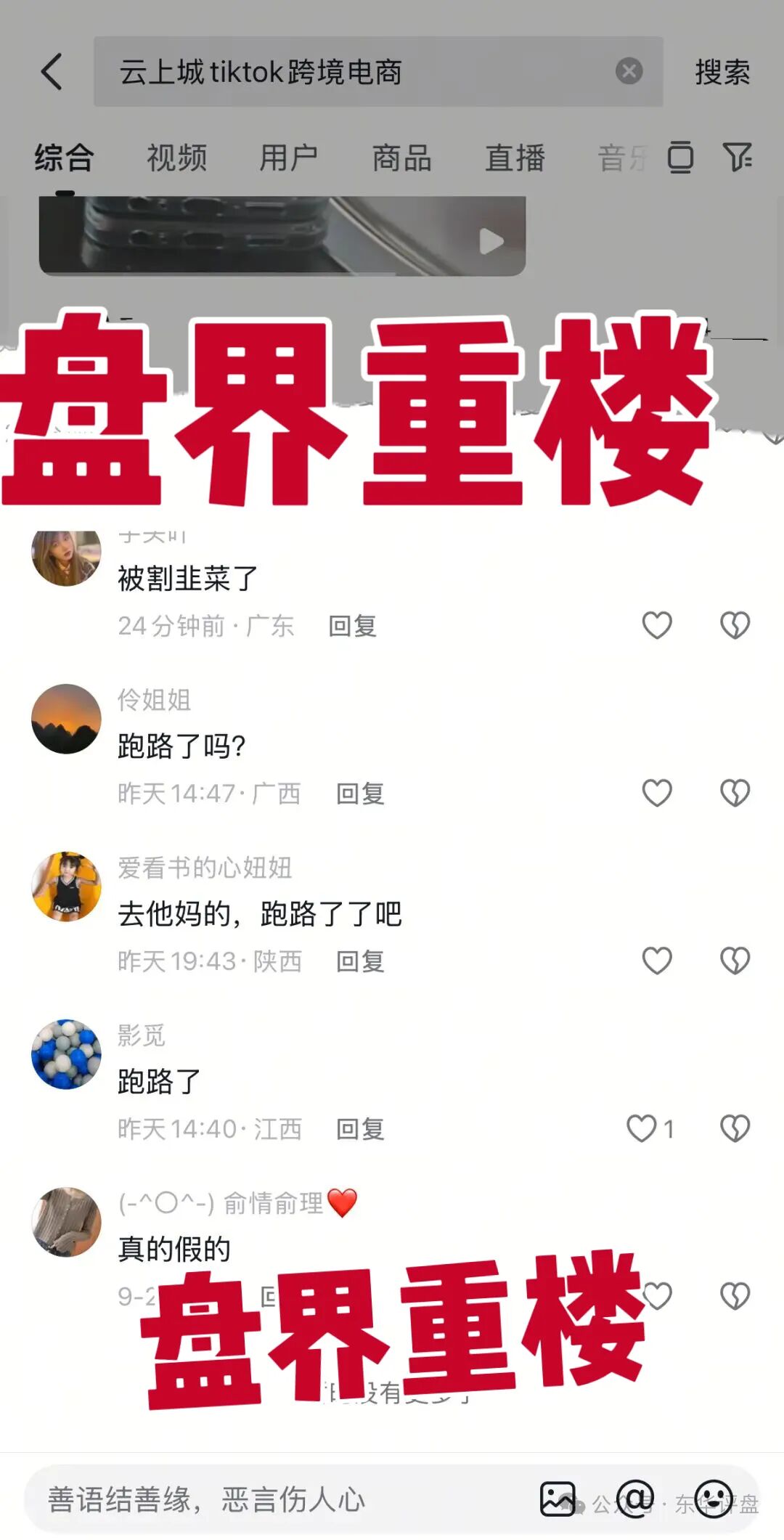This screenshot has width=784, height=1540.
Task: Reply to the comment 被割韭菜了
Action: coord(352,626)
